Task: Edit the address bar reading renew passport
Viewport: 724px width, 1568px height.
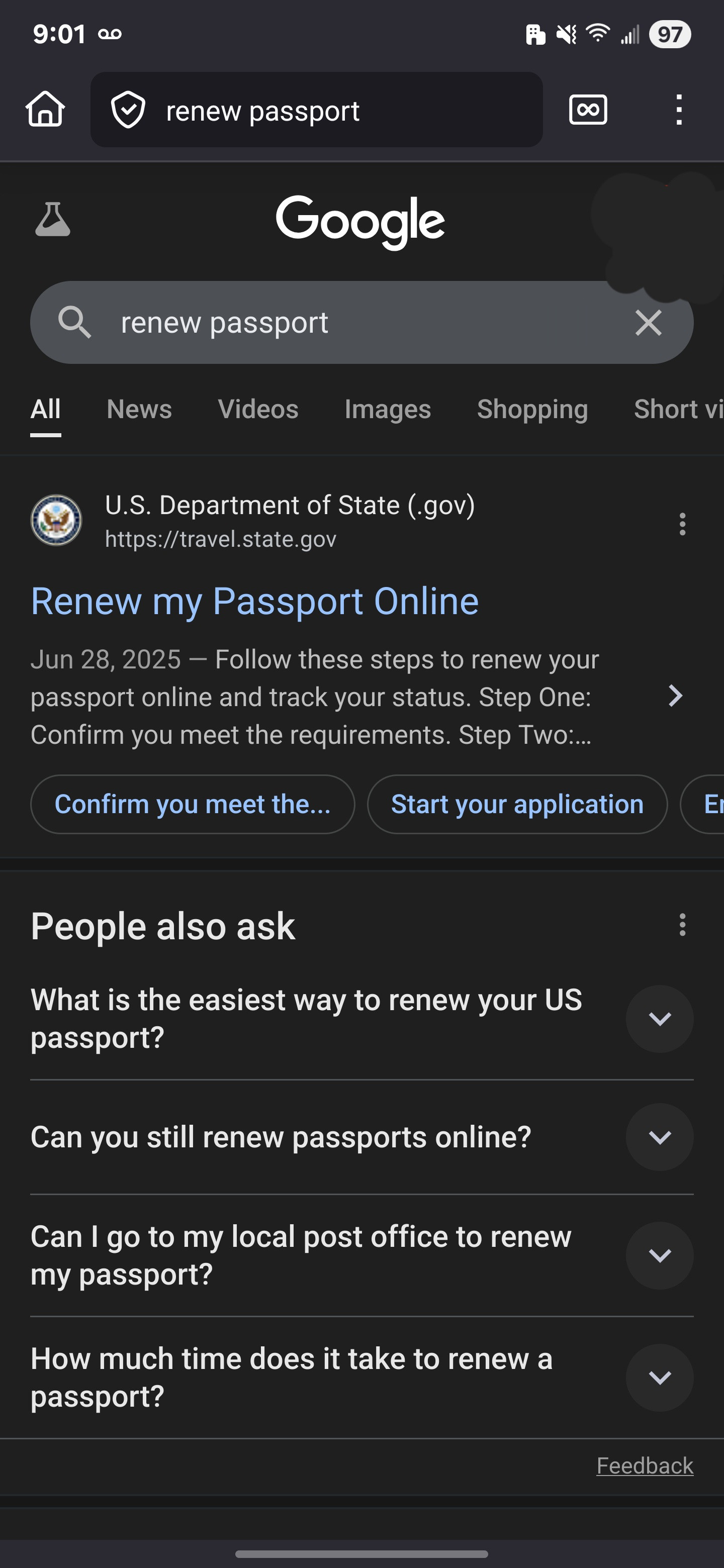Action: click(x=317, y=111)
